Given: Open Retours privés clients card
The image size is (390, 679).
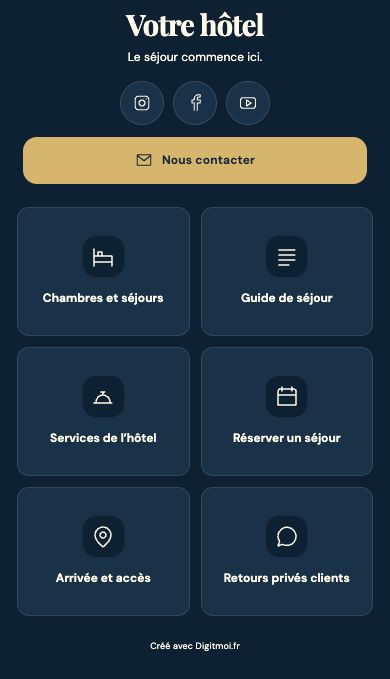Looking at the screenshot, I should click(287, 551).
